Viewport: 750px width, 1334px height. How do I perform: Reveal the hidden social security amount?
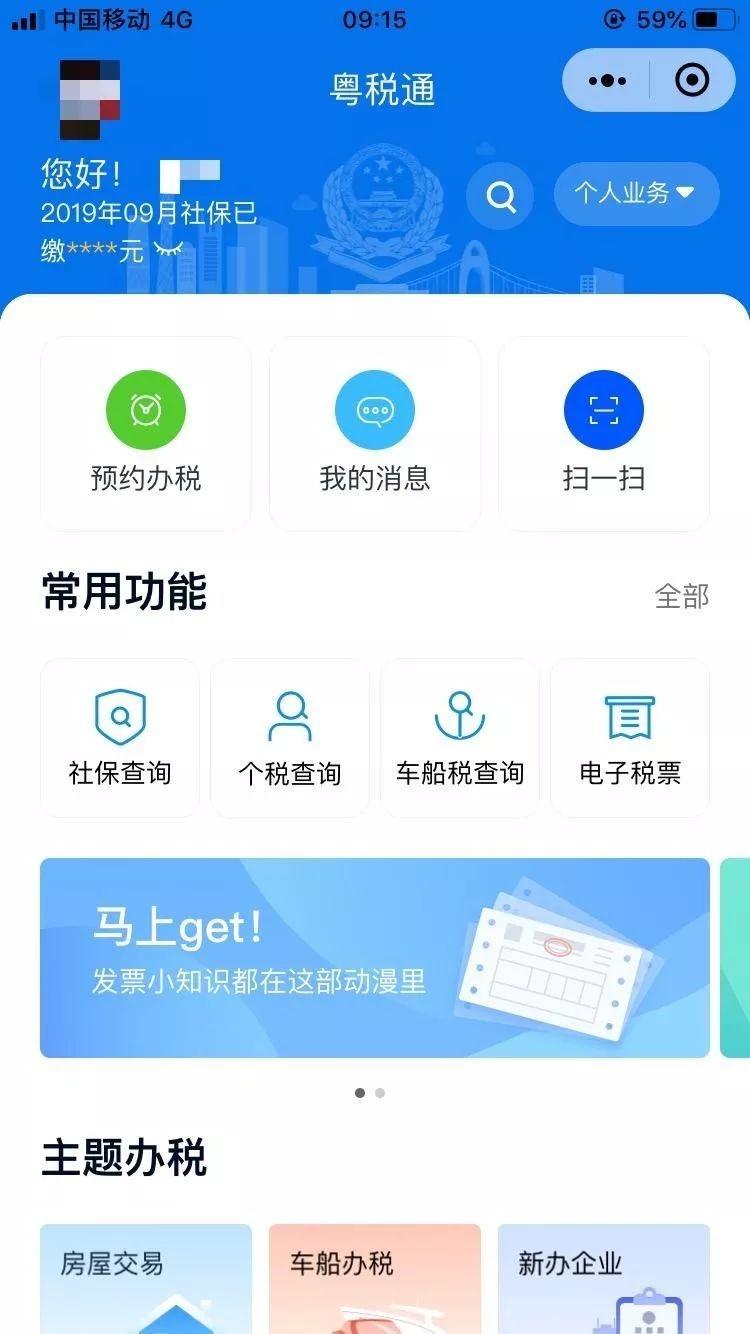click(x=167, y=250)
